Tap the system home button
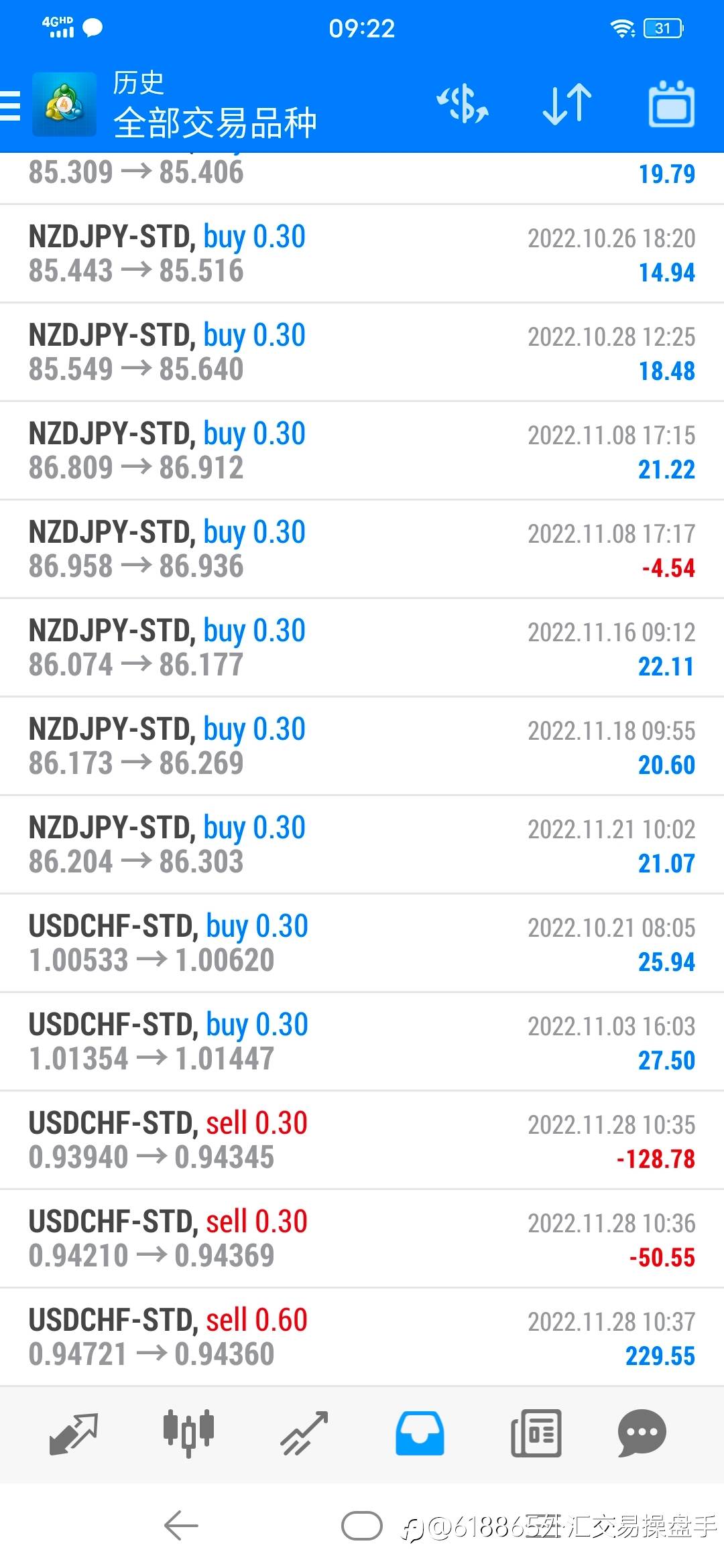Image resolution: width=724 pixels, height=1568 pixels. [x=362, y=1526]
